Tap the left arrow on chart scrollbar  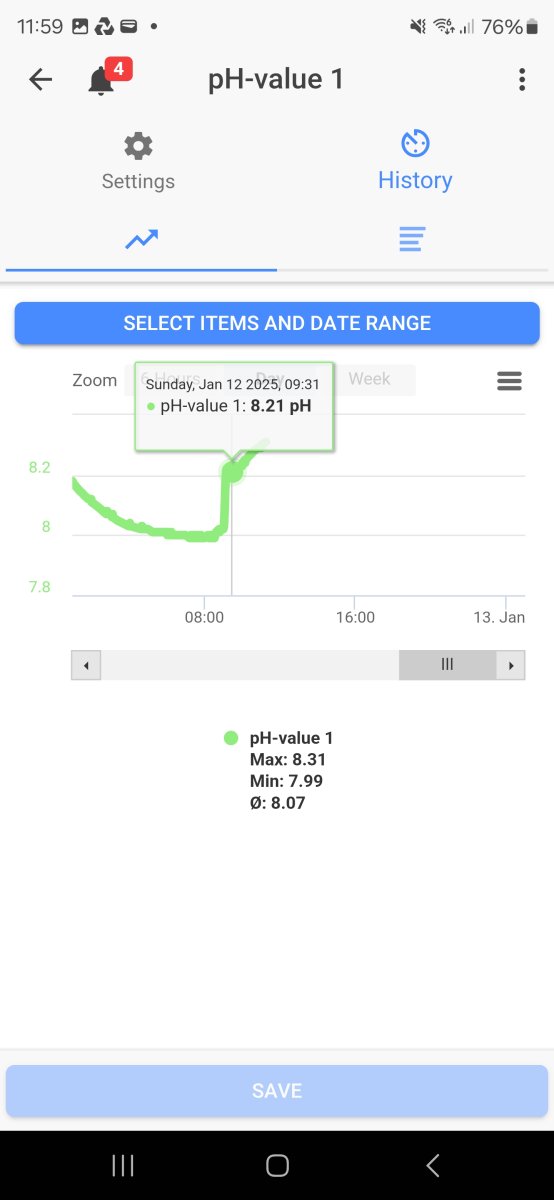pyautogui.click(x=86, y=665)
